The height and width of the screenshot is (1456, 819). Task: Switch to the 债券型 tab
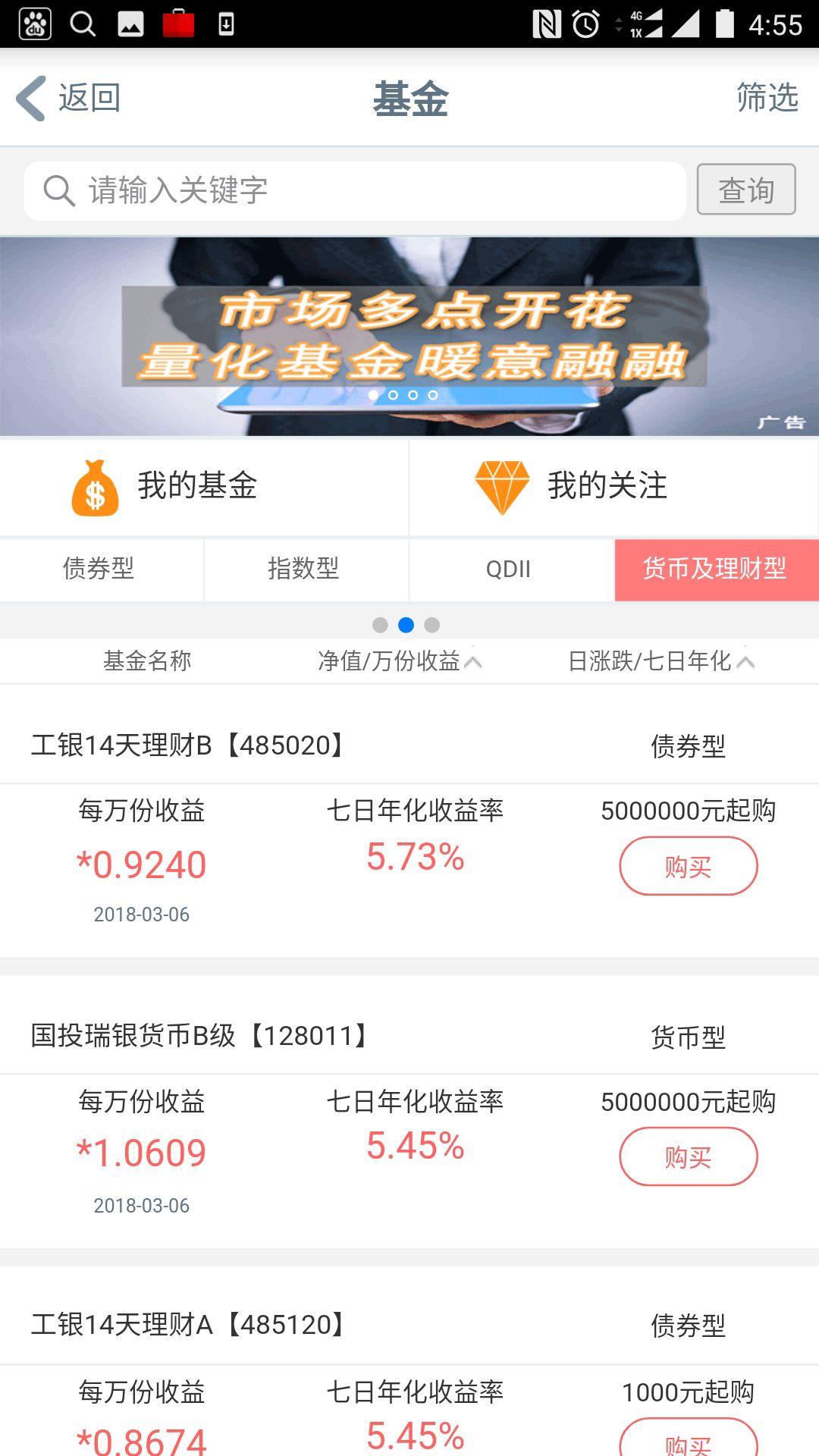point(99,569)
